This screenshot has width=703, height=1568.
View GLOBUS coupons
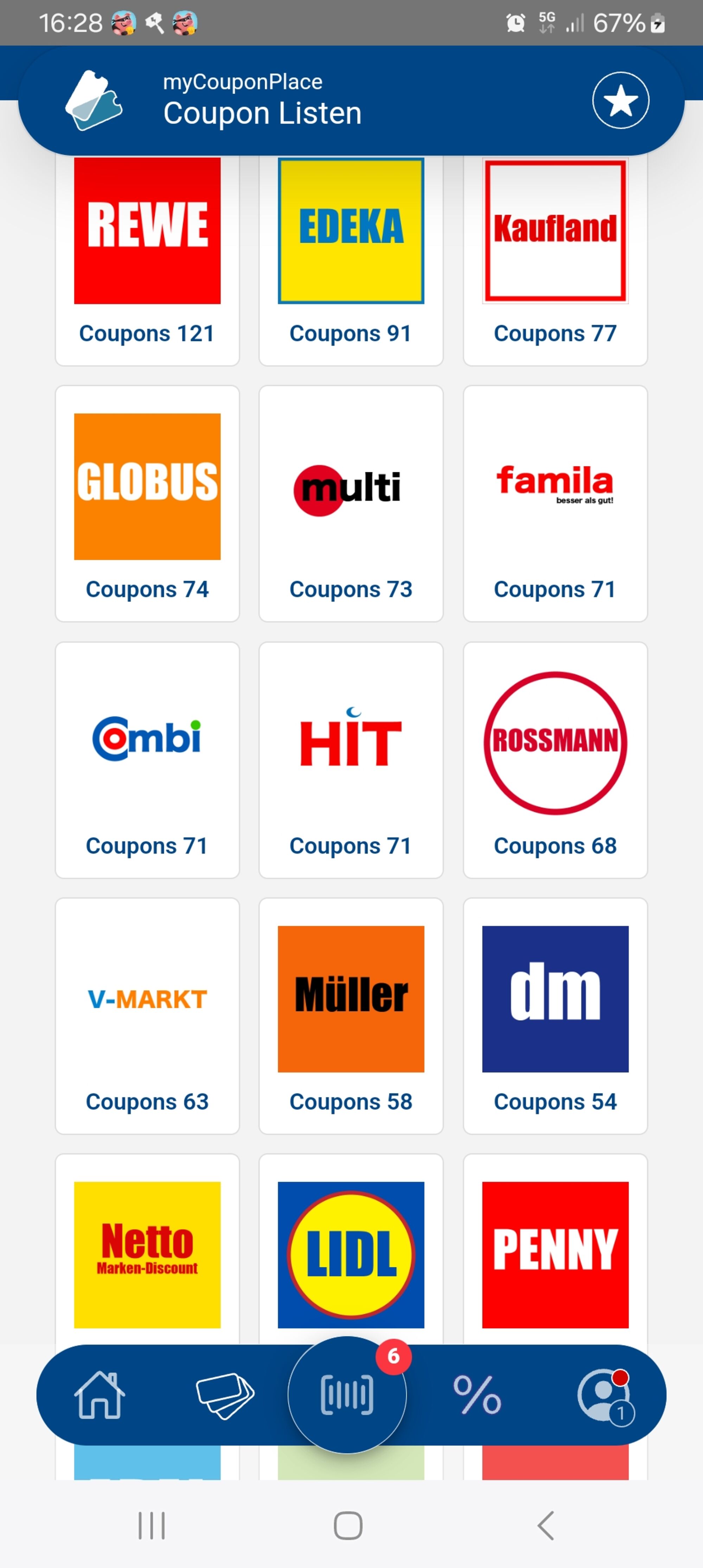(x=147, y=504)
